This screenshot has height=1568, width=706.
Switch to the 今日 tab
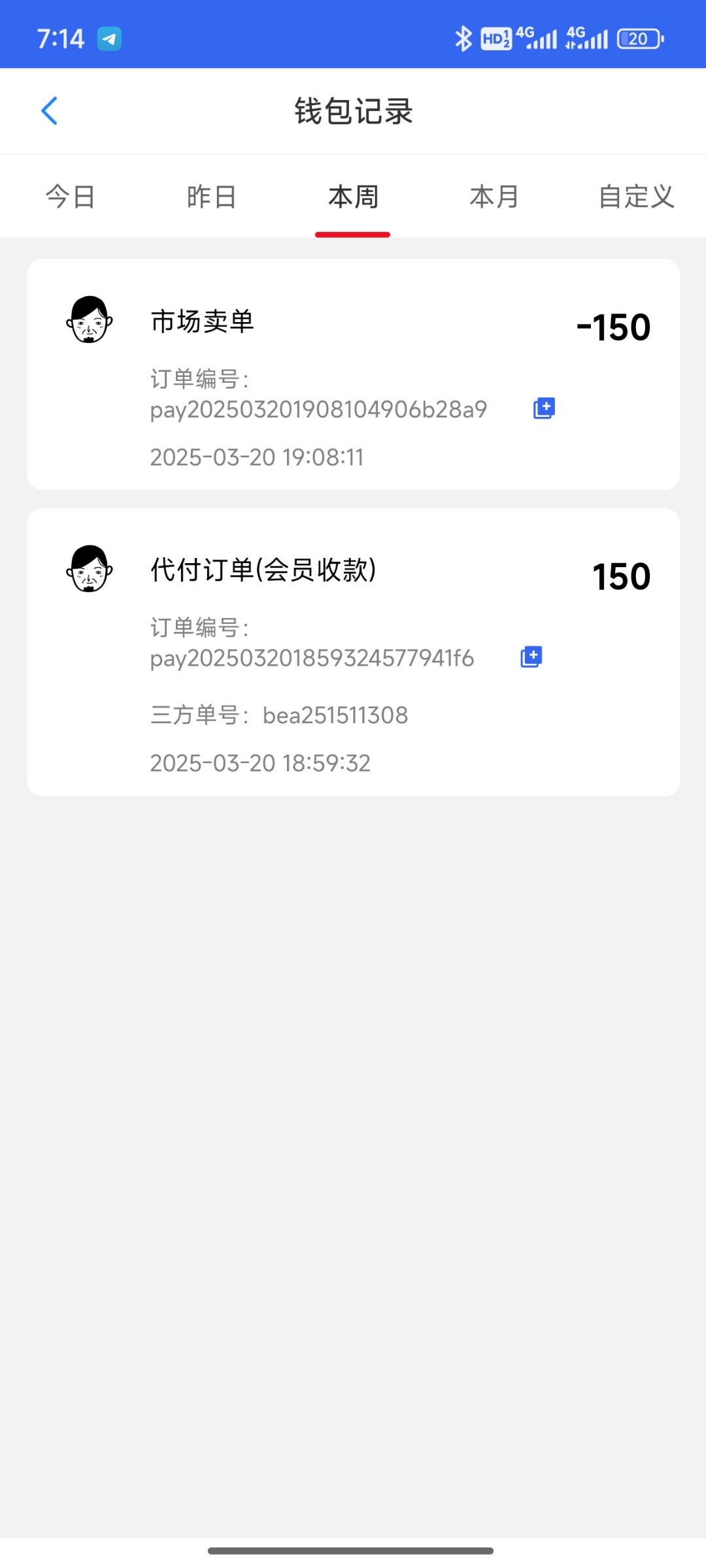[x=71, y=197]
